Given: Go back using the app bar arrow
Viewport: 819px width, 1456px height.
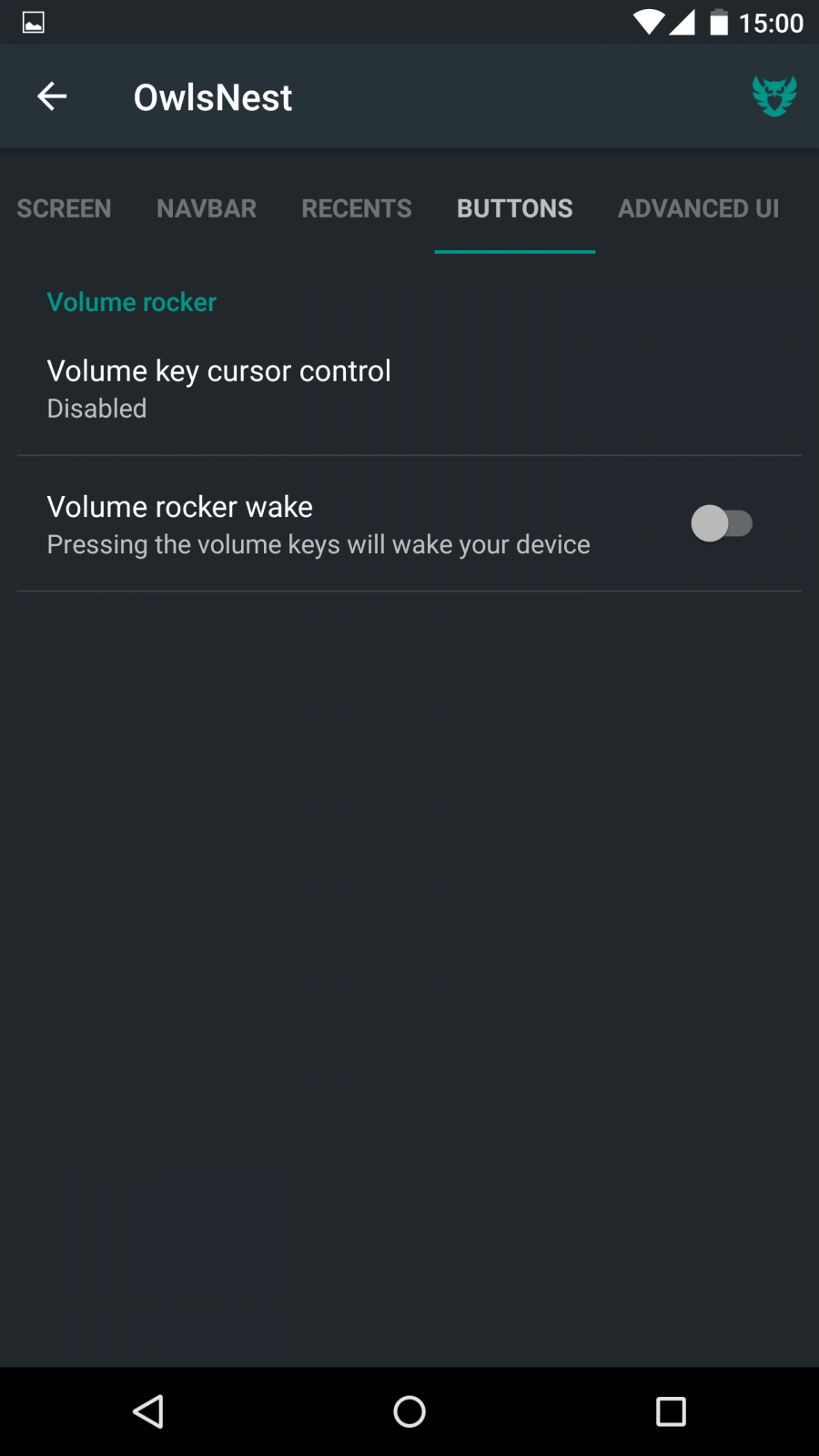Looking at the screenshot, I should point(52,96).
